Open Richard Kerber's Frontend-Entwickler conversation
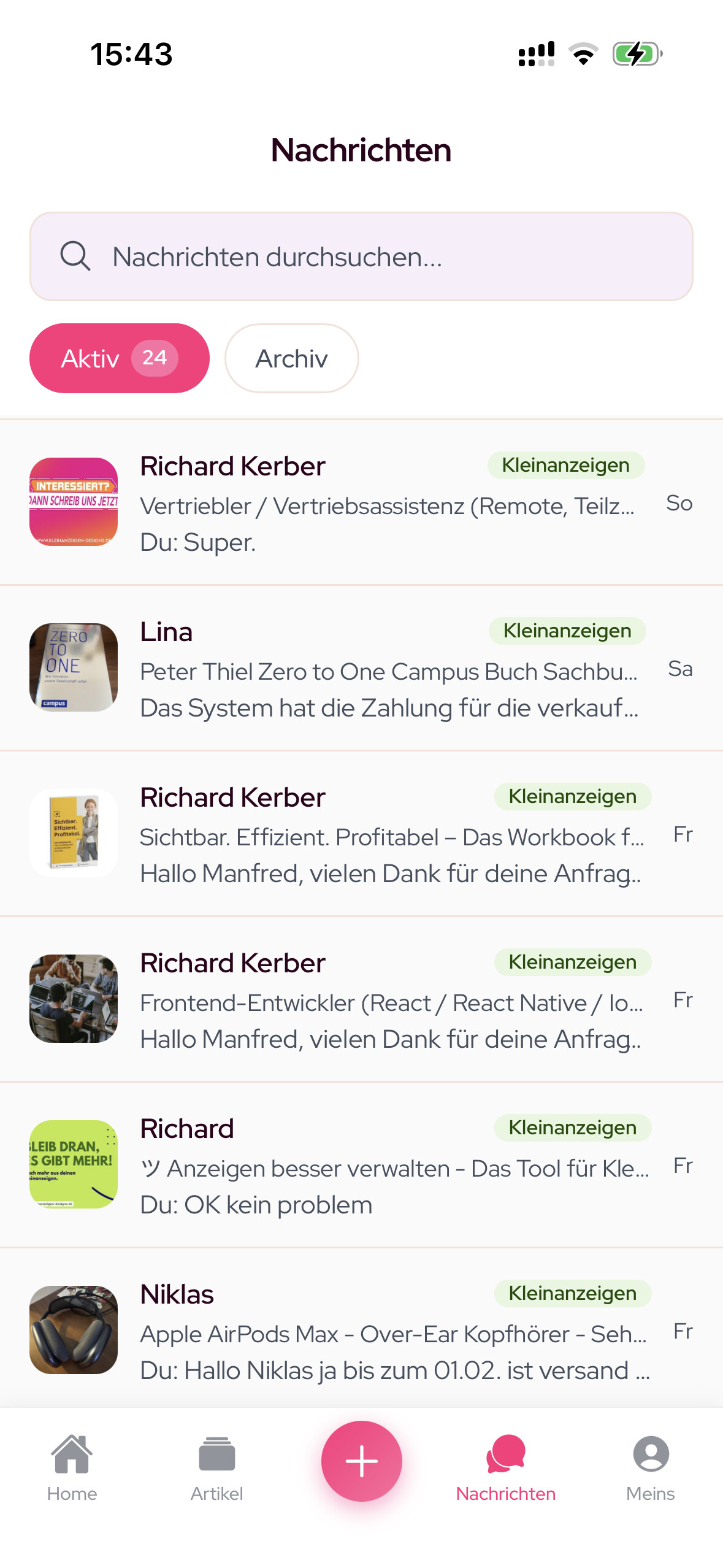Screen dimensions: 723x1568 click(x=361, y=999)
